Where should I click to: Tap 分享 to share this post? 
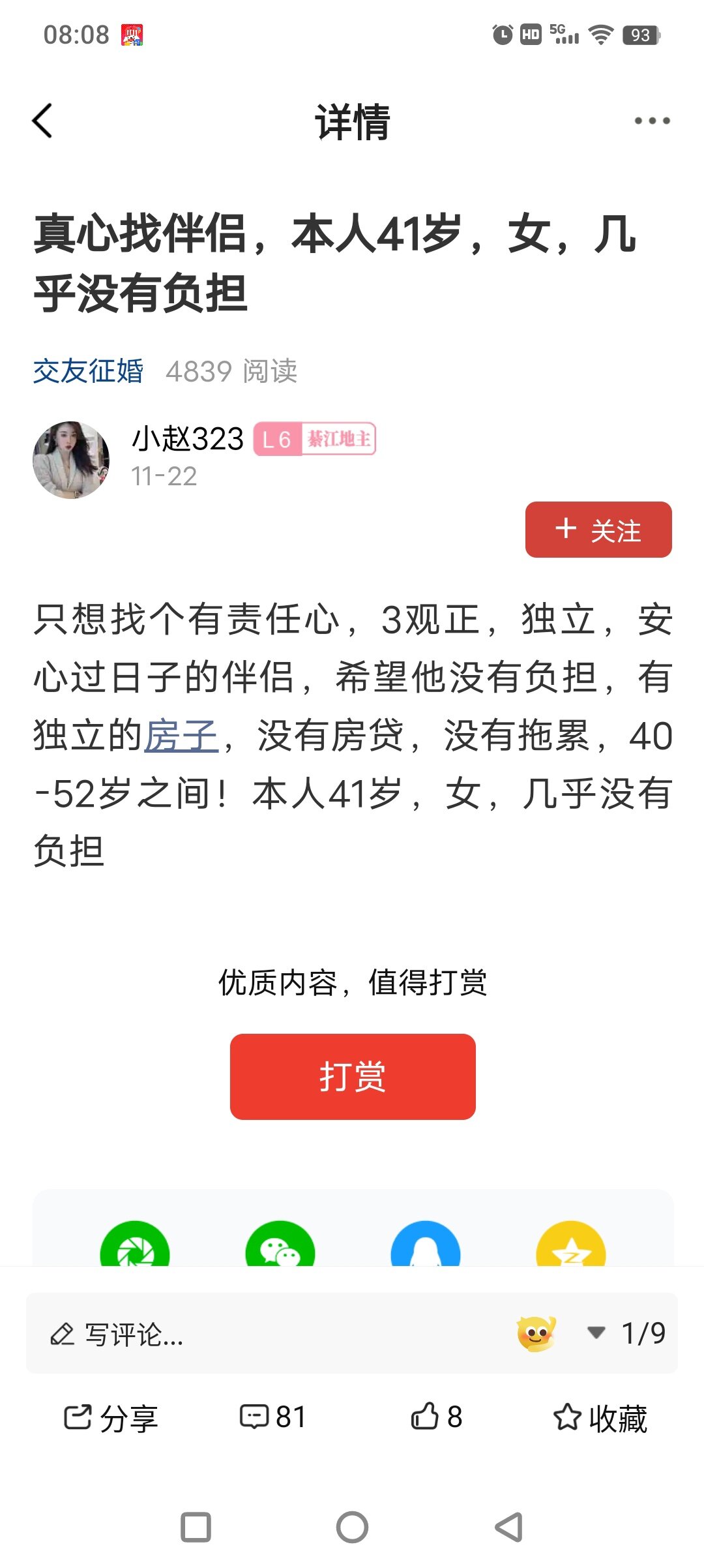click(x=111, y=1418)
